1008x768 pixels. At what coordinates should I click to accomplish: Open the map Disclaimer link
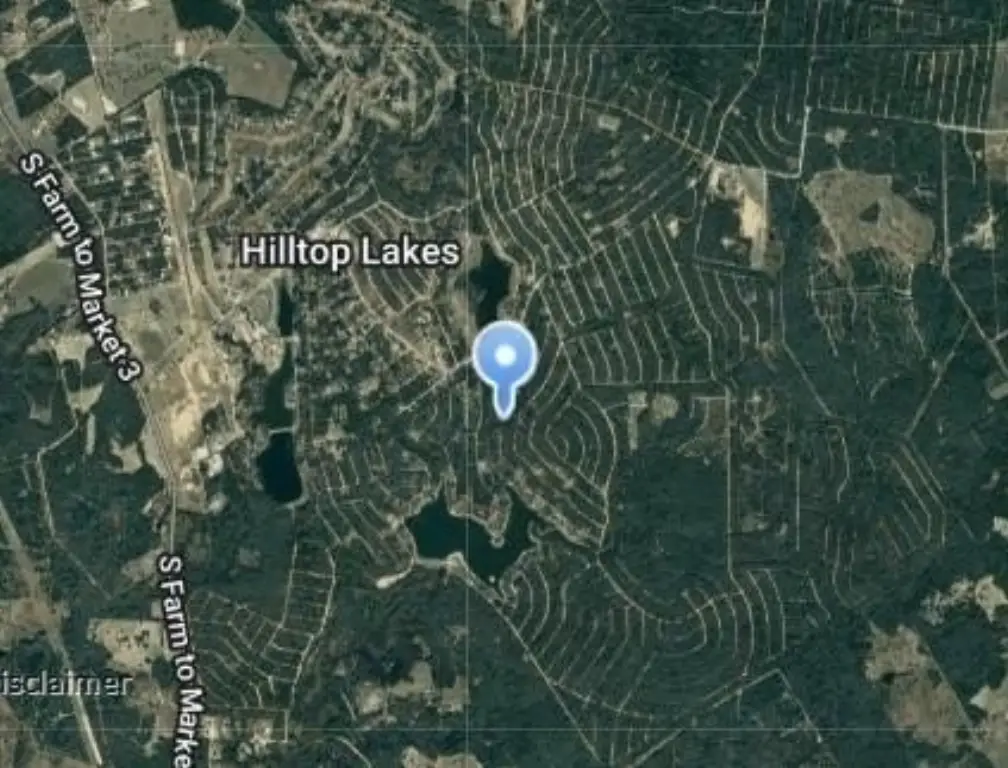(64, 684)
